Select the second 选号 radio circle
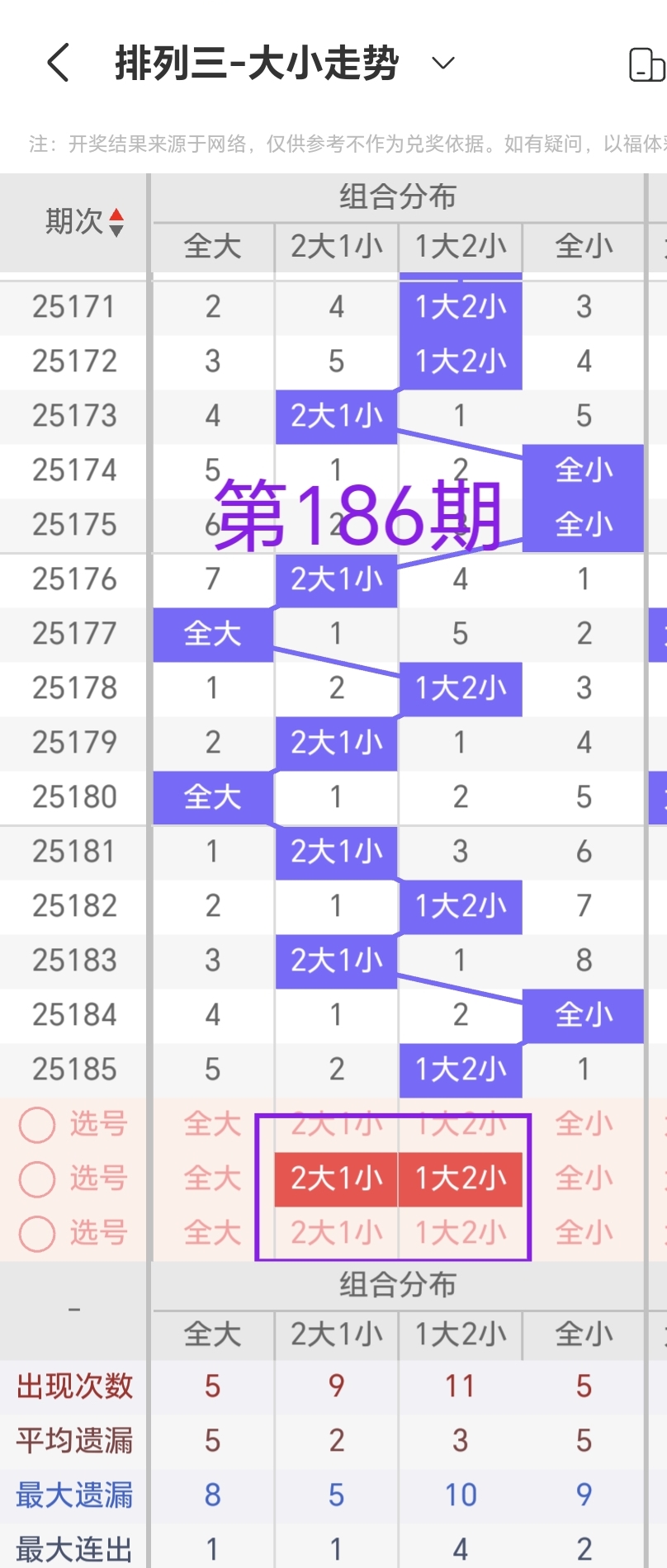667x1568 pixels. pyautogui.click(x=36, y=1178)
